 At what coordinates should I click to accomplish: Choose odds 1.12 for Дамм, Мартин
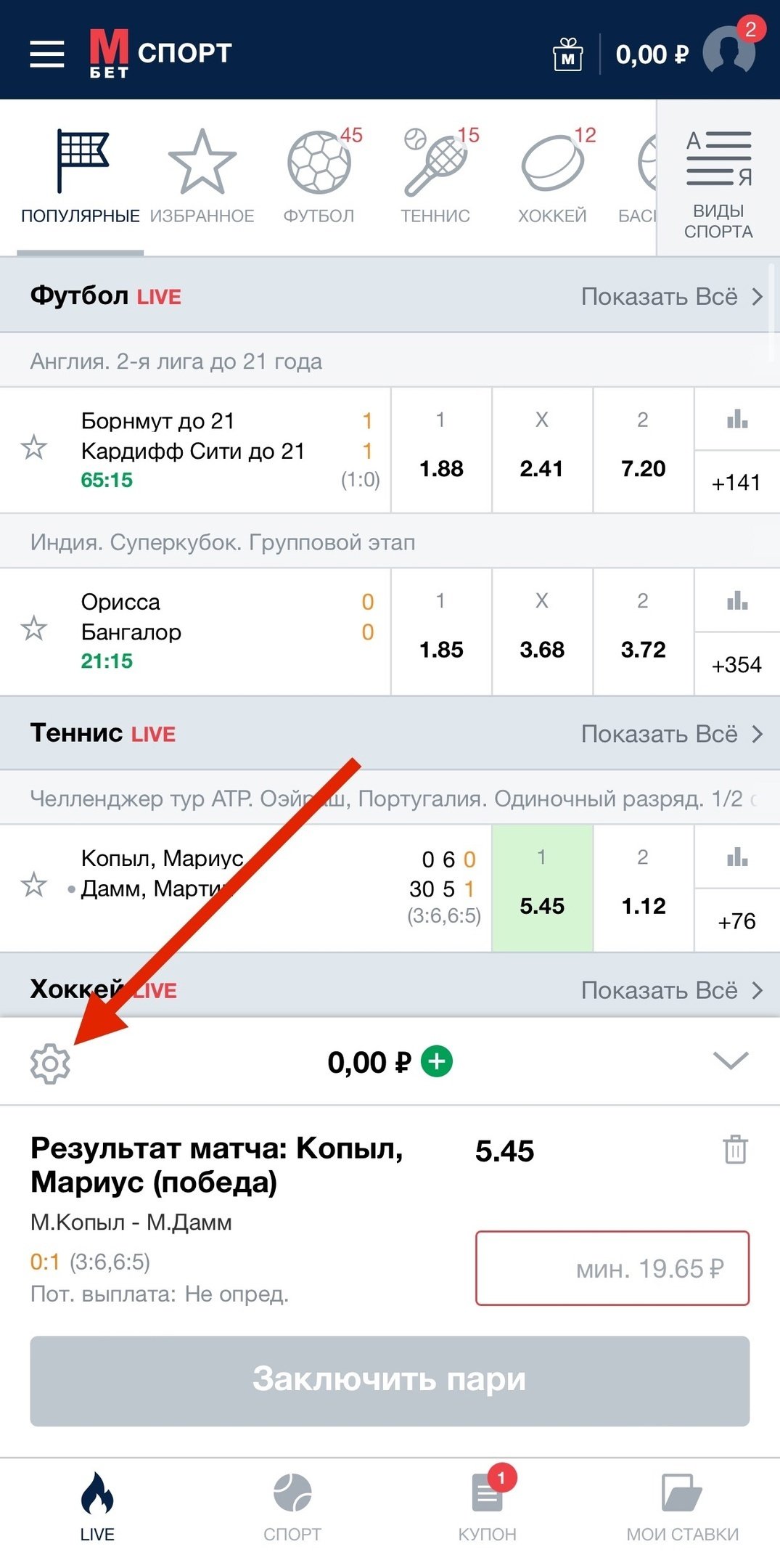(644, 888)
